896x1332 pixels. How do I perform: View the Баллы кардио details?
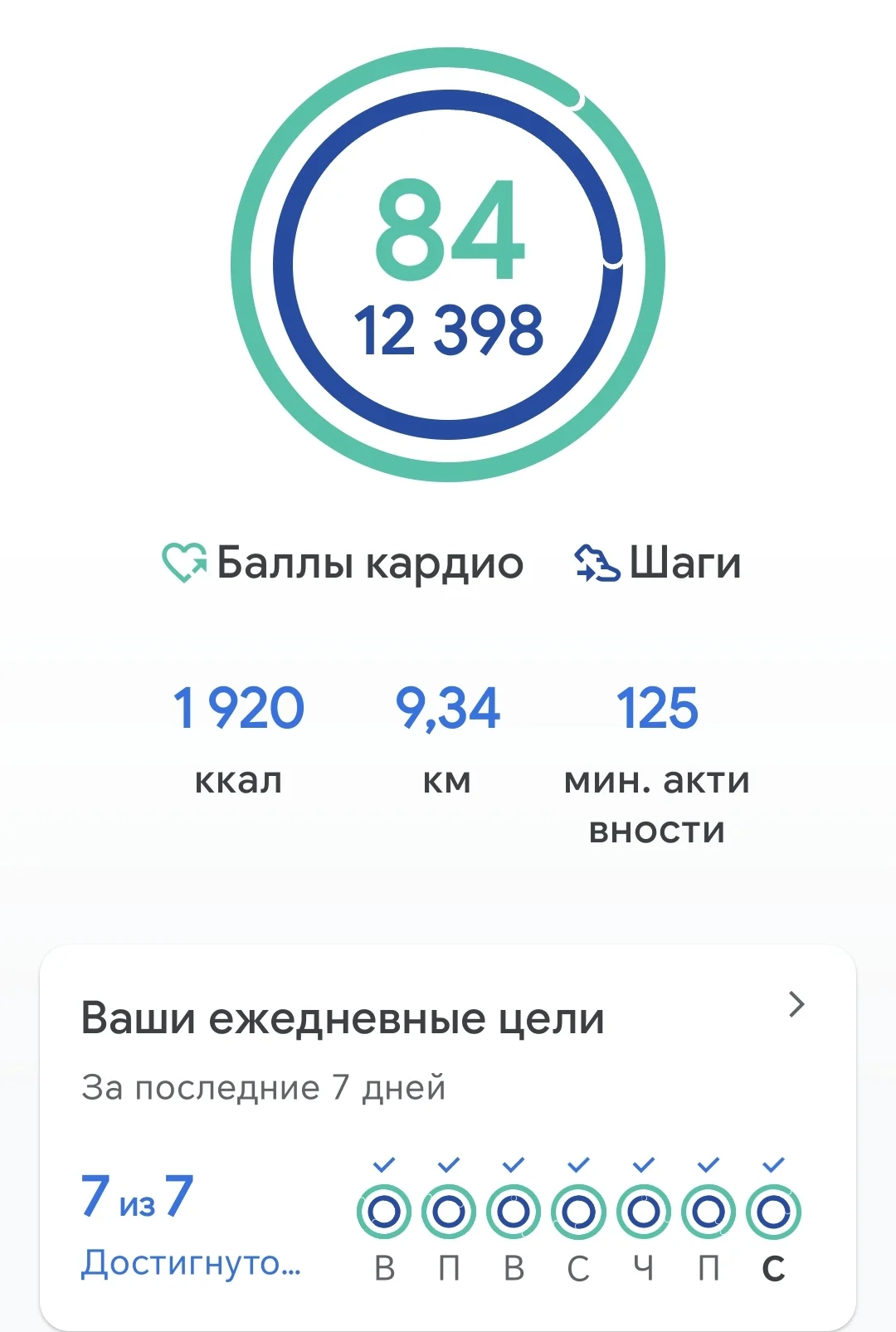pyautogui.click(x=343, y=564)
